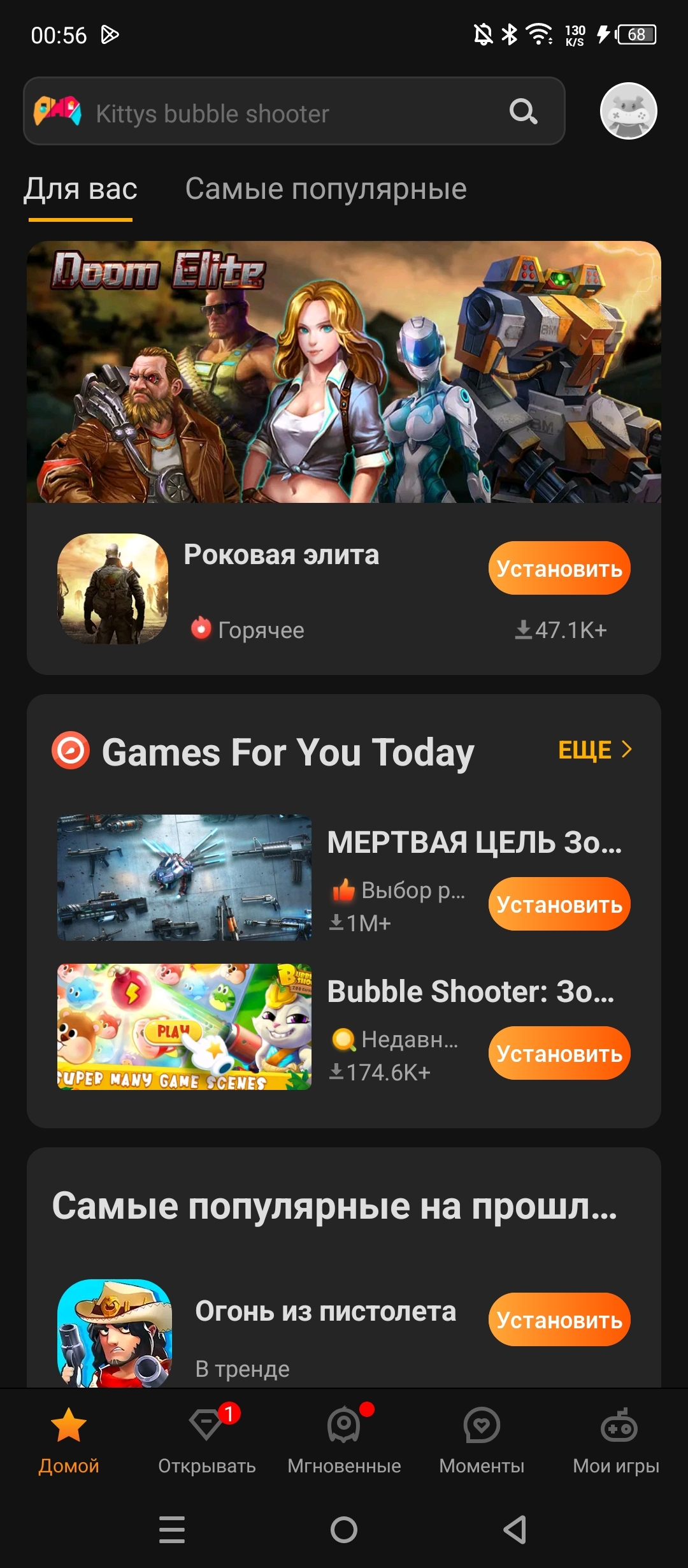Viewport: 688px width, 1568px height.
Task: Open the profile avatar
Action: click(628, 111)
